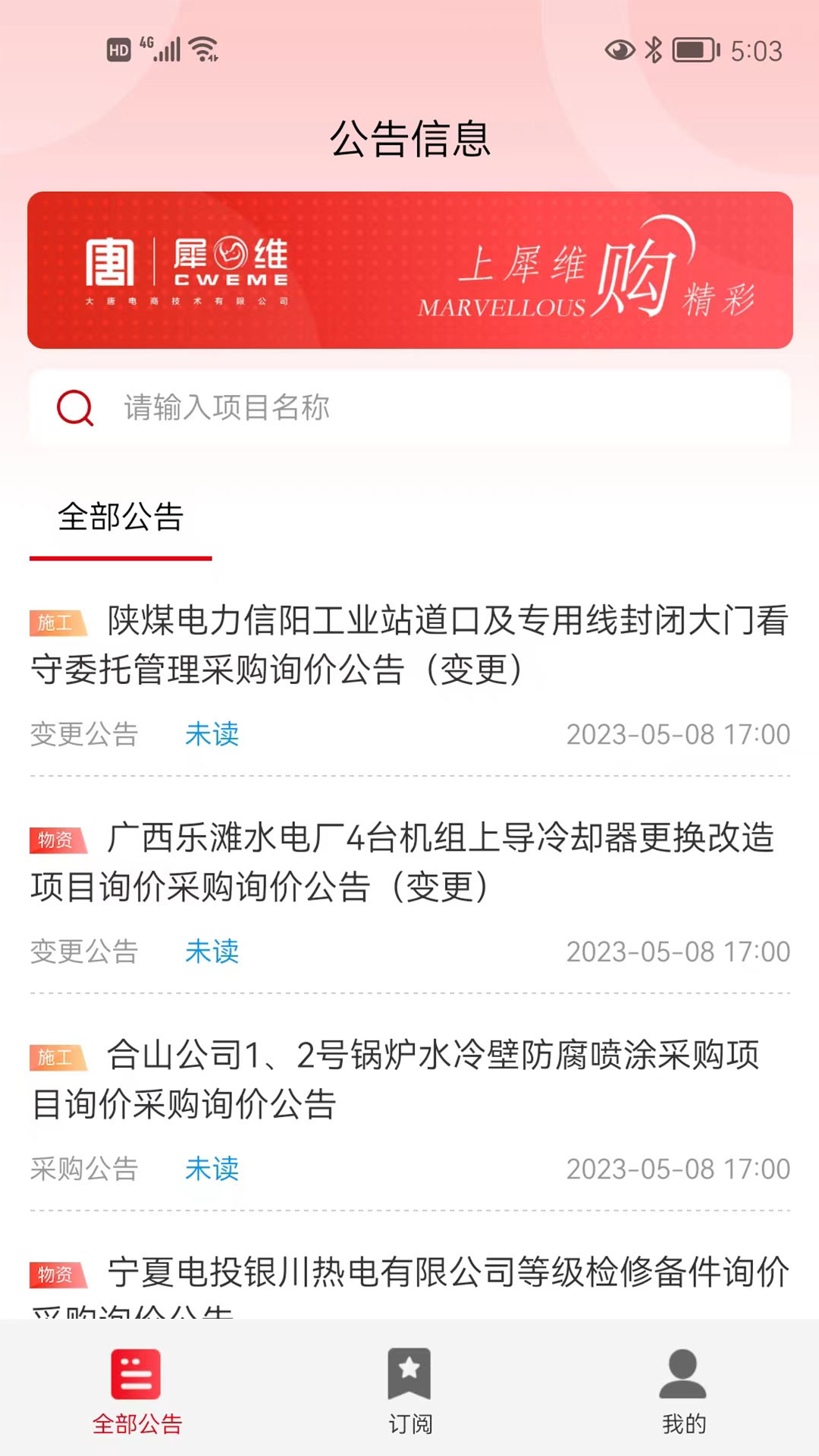Toggle the 未读 status on the first announcement
The height and width of the screenshot is (1456, 819).
click(212, 734)
